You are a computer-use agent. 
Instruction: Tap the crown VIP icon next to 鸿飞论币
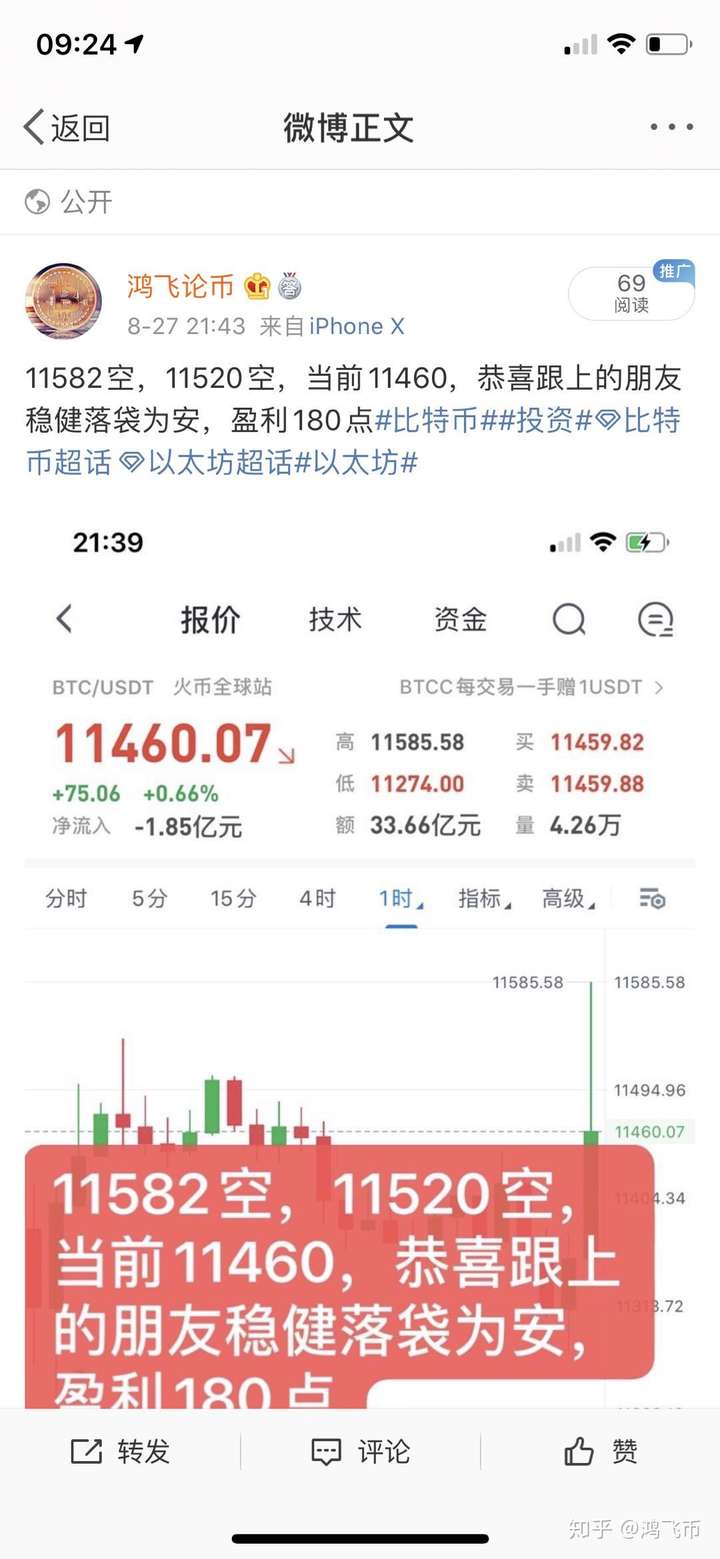(255, 286)
